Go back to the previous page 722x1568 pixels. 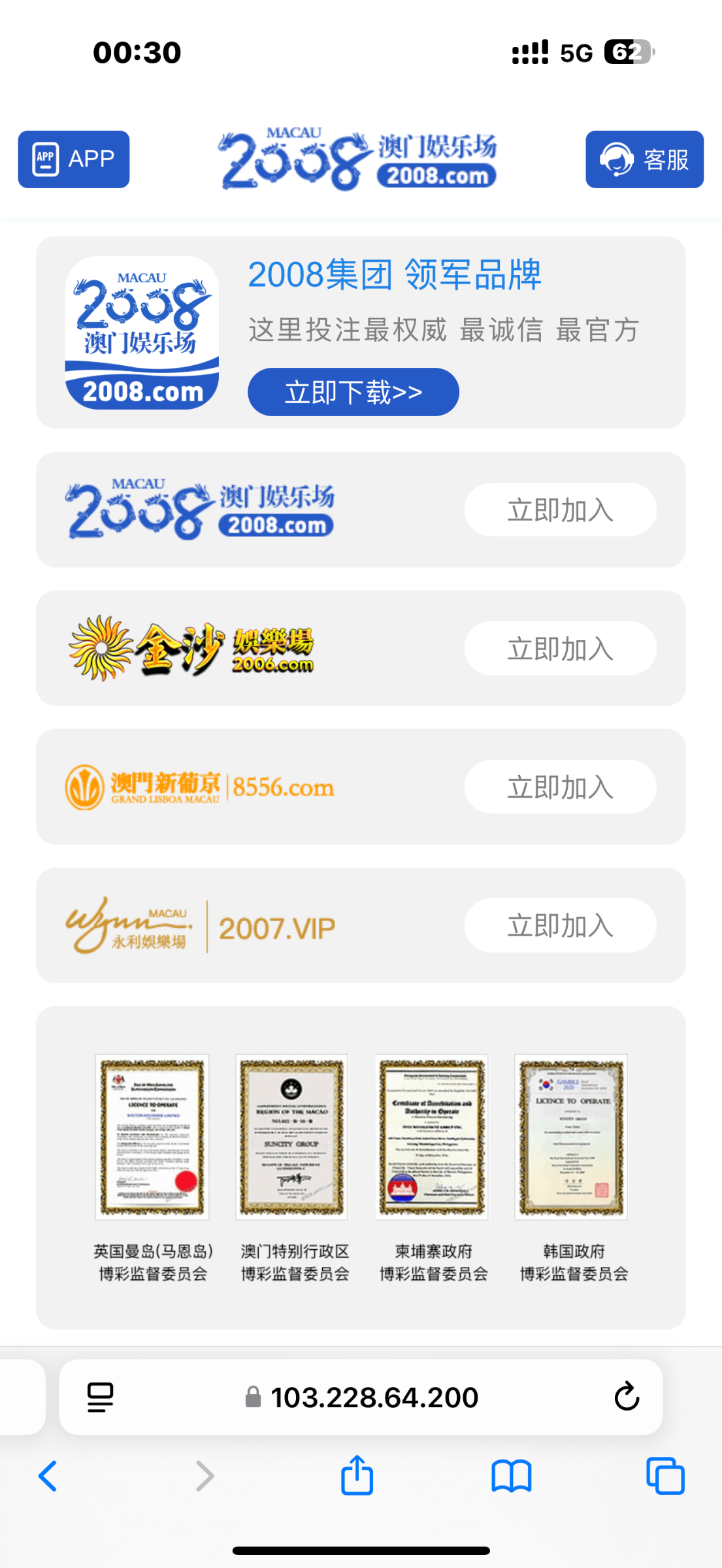point(48,1476)
